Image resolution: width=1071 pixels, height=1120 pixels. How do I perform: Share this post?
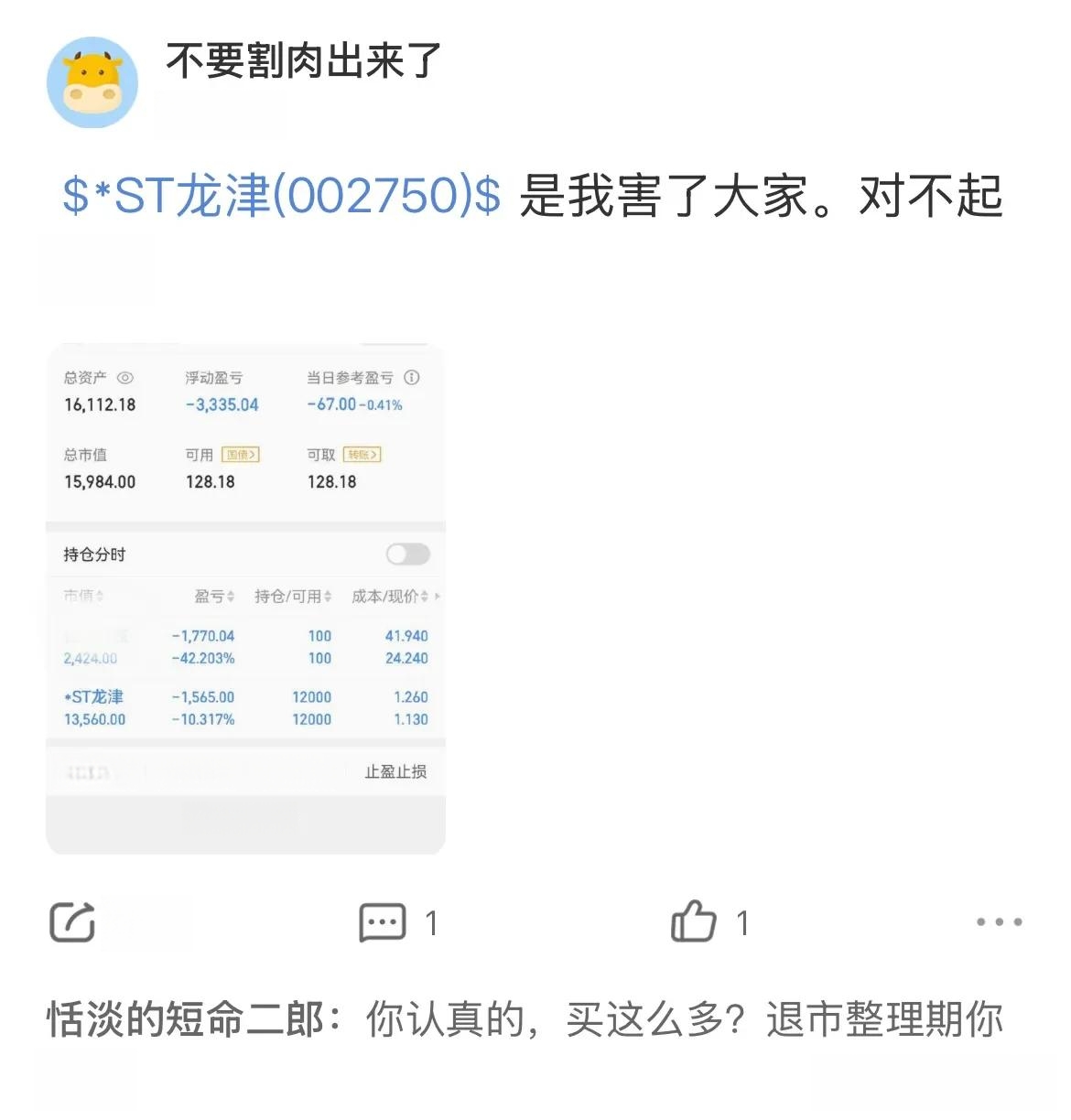pos(71,921)
